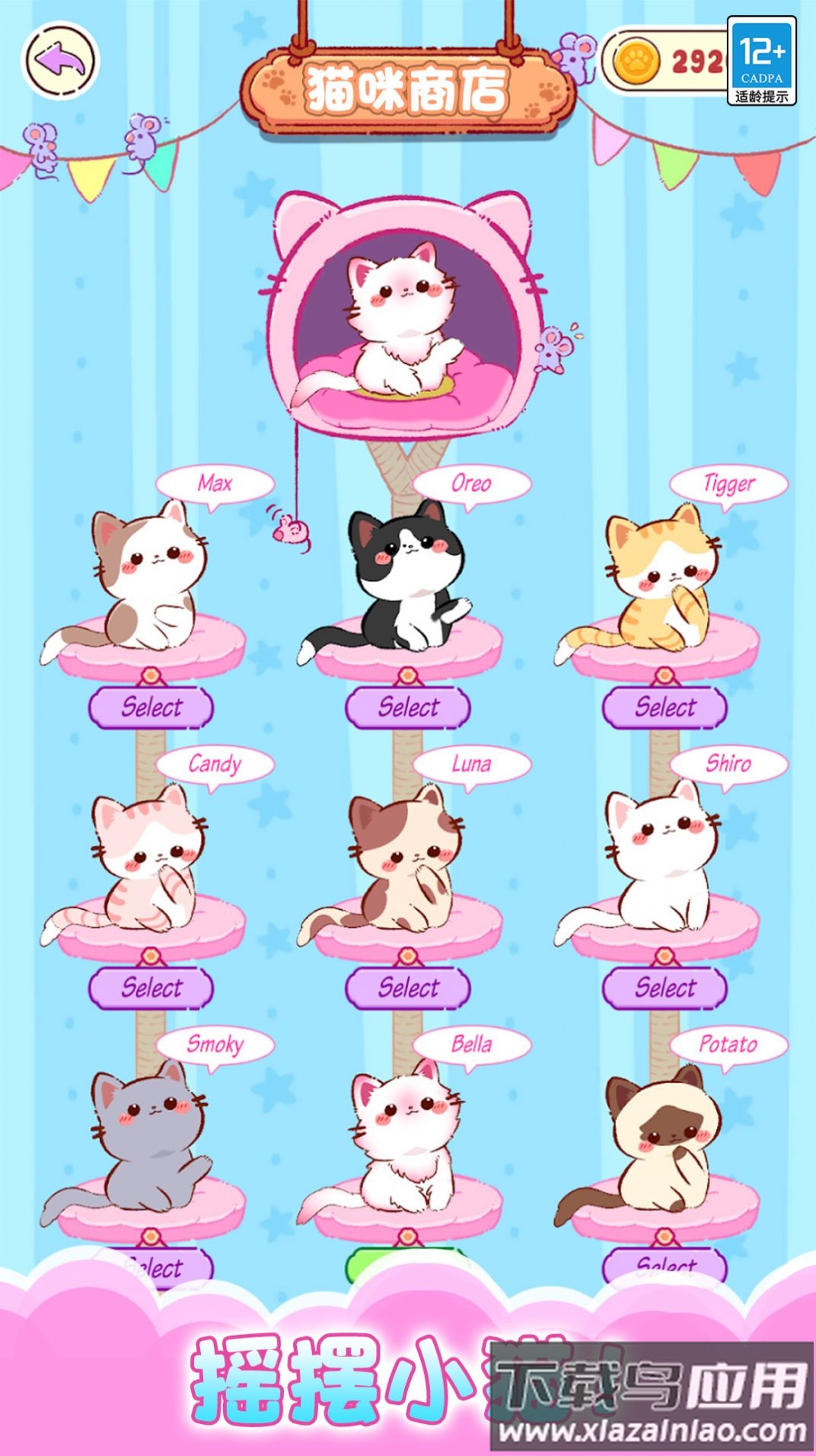The image size is (816, 1456).
Task: Choose Potato with the Select button
Action: click(665, 1266)
